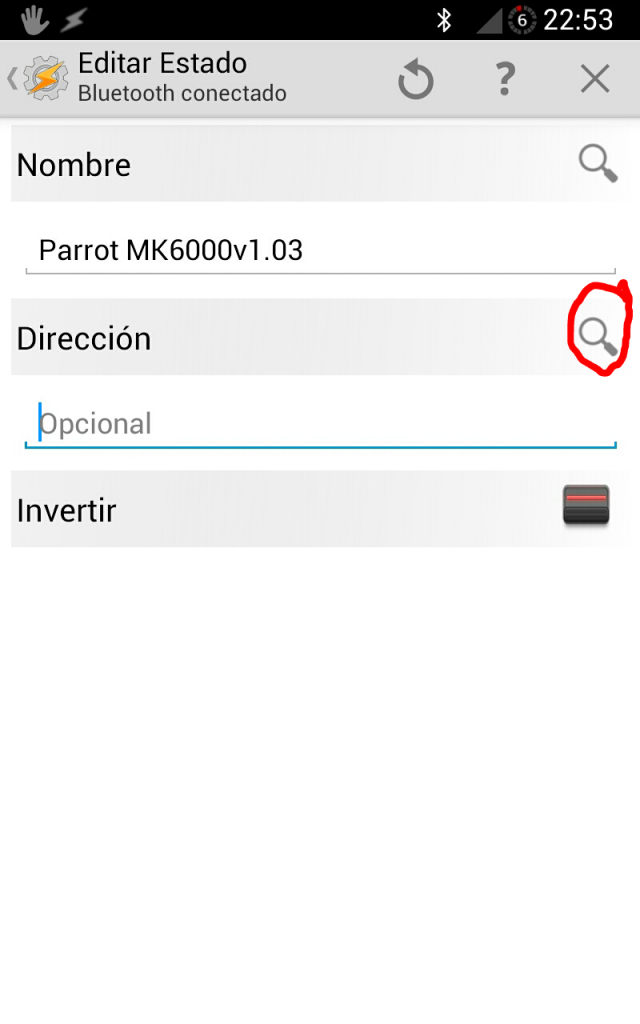
Task: Edit the Nombre field Parrot MK6000v1.03
Action: point(320,250)
